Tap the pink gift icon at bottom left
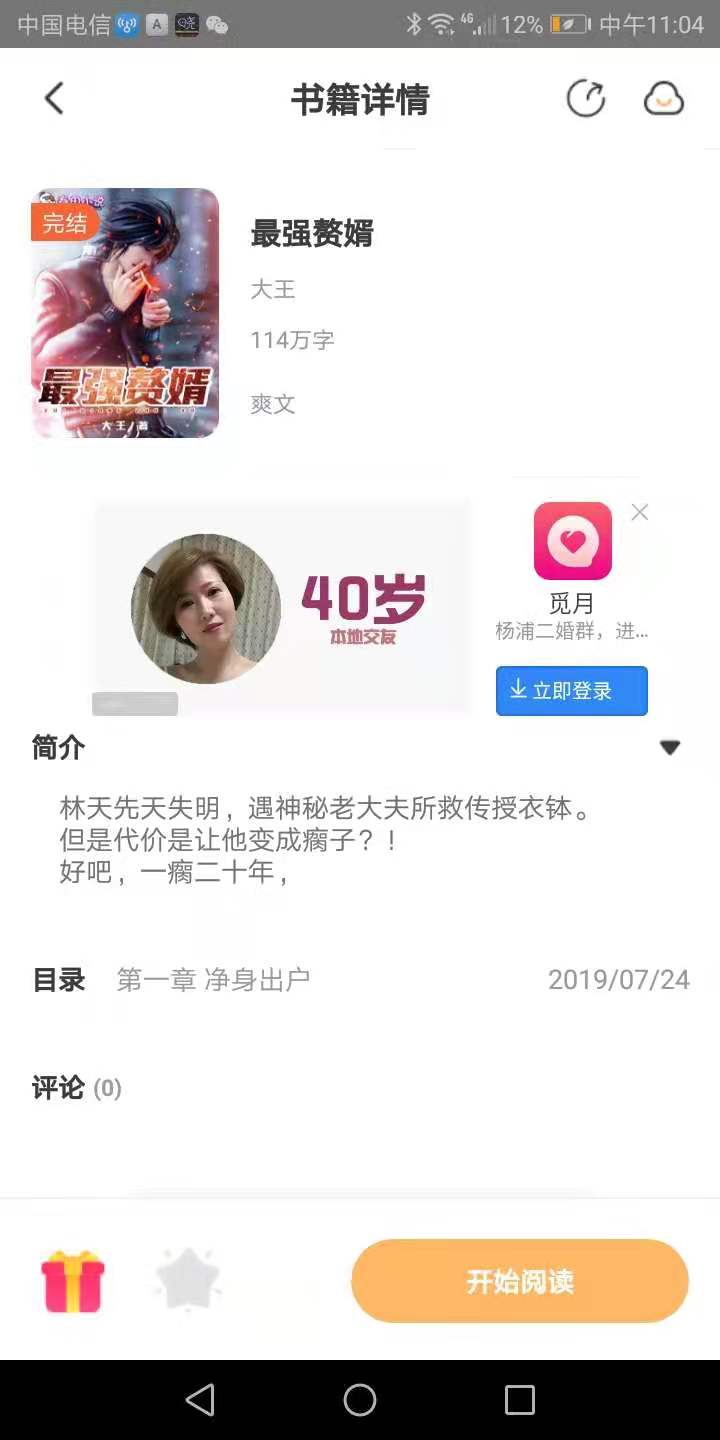 tap(71, 1281)
